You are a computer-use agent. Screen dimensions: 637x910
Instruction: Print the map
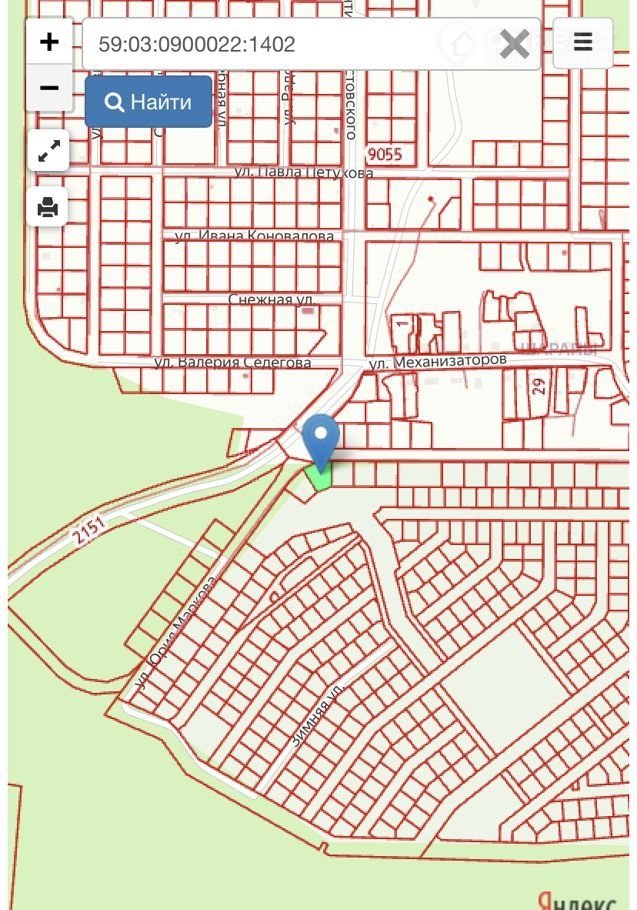coord(48,207)
